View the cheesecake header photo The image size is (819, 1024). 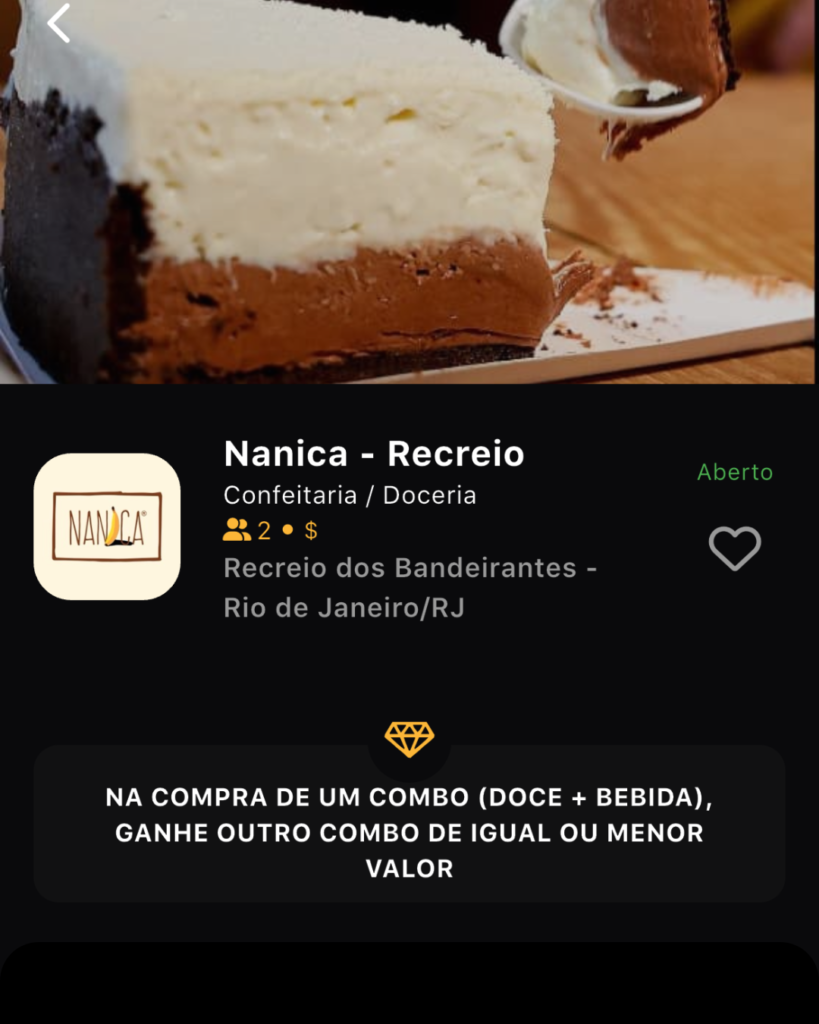(x=410, y=190)
